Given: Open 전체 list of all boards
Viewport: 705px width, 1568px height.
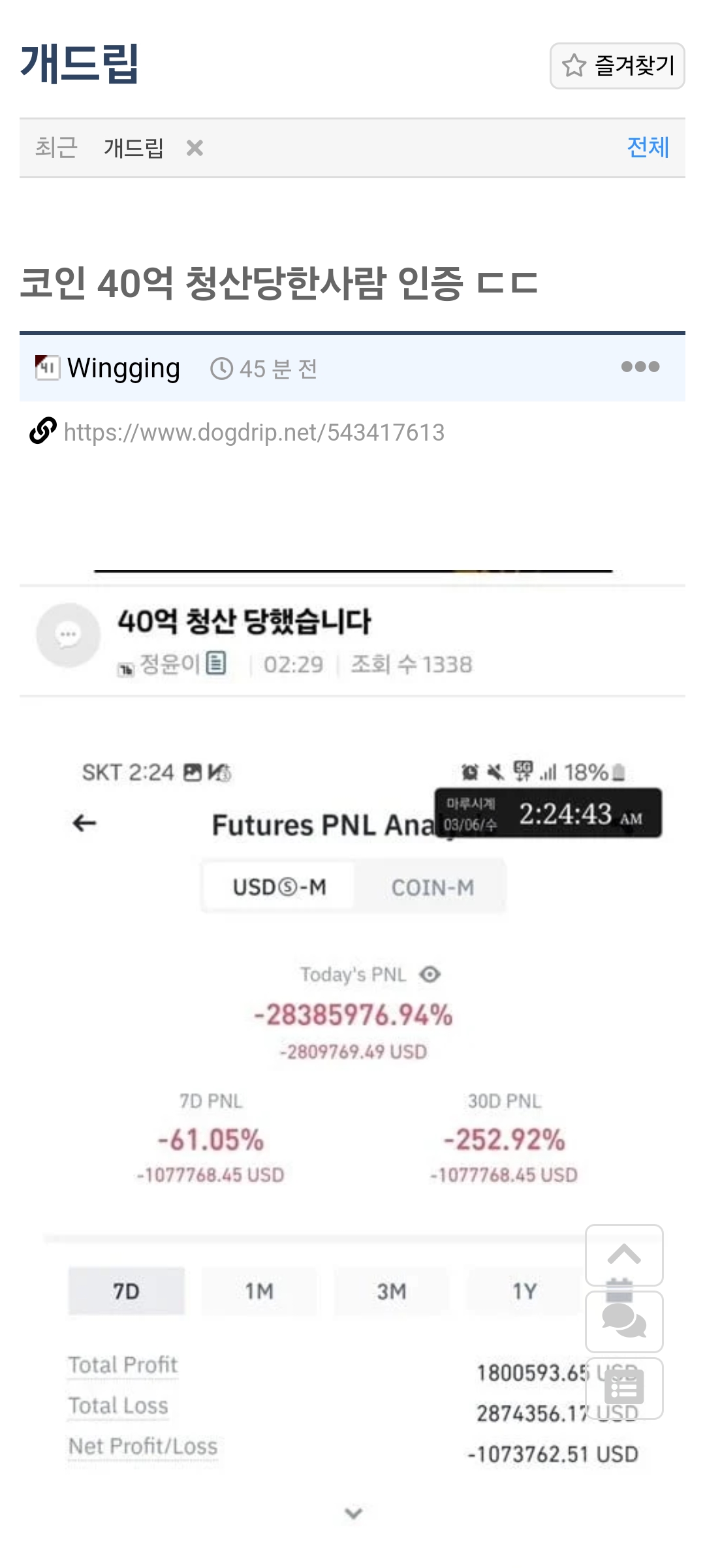Looking at the screenshot, I should pyautogui.click(x=648, y=148).
